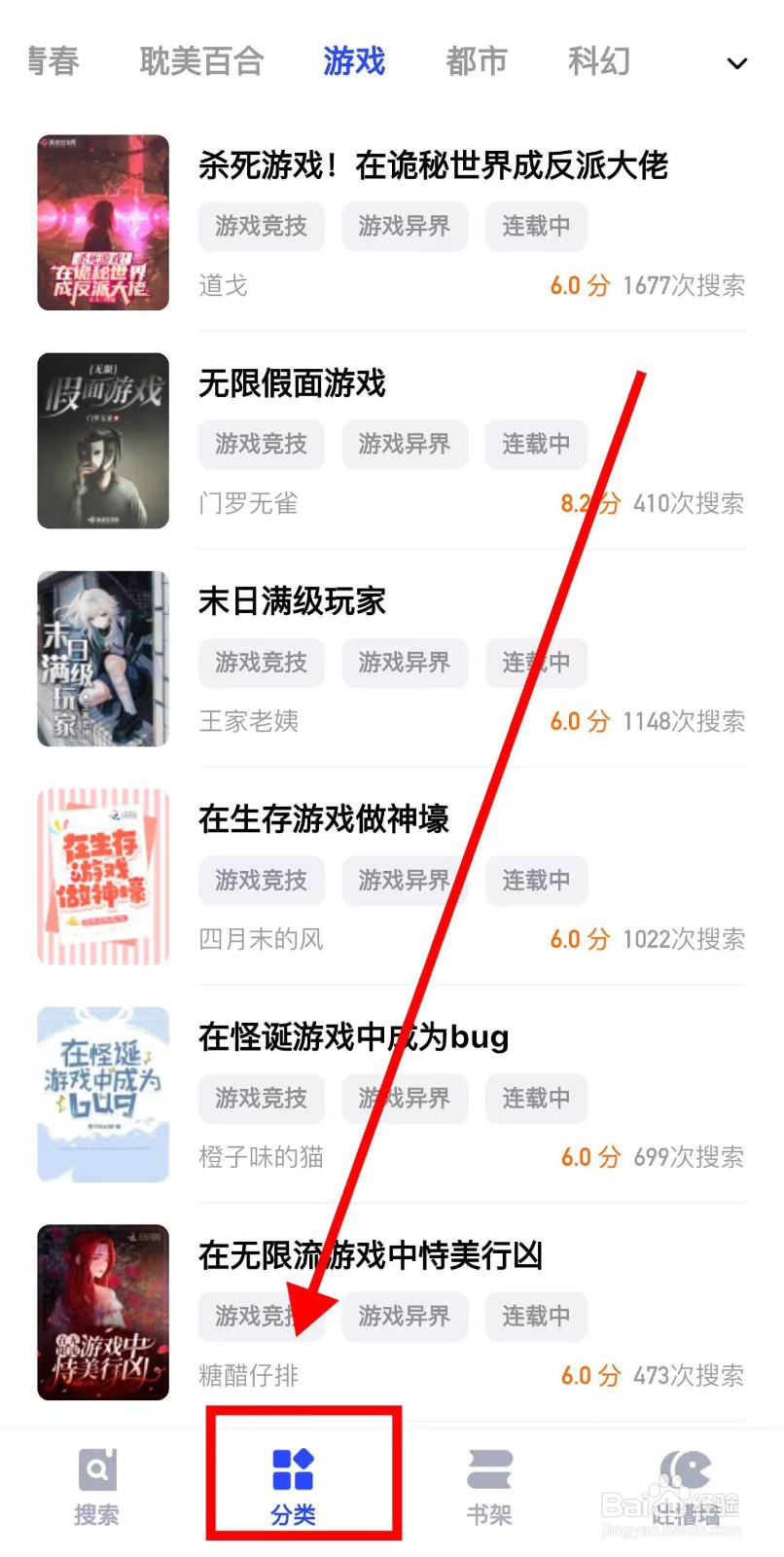784x1557 pixels.
Task: Open cover of 在无限流游戏中恃美行凶
Action: coord(102,1312)
